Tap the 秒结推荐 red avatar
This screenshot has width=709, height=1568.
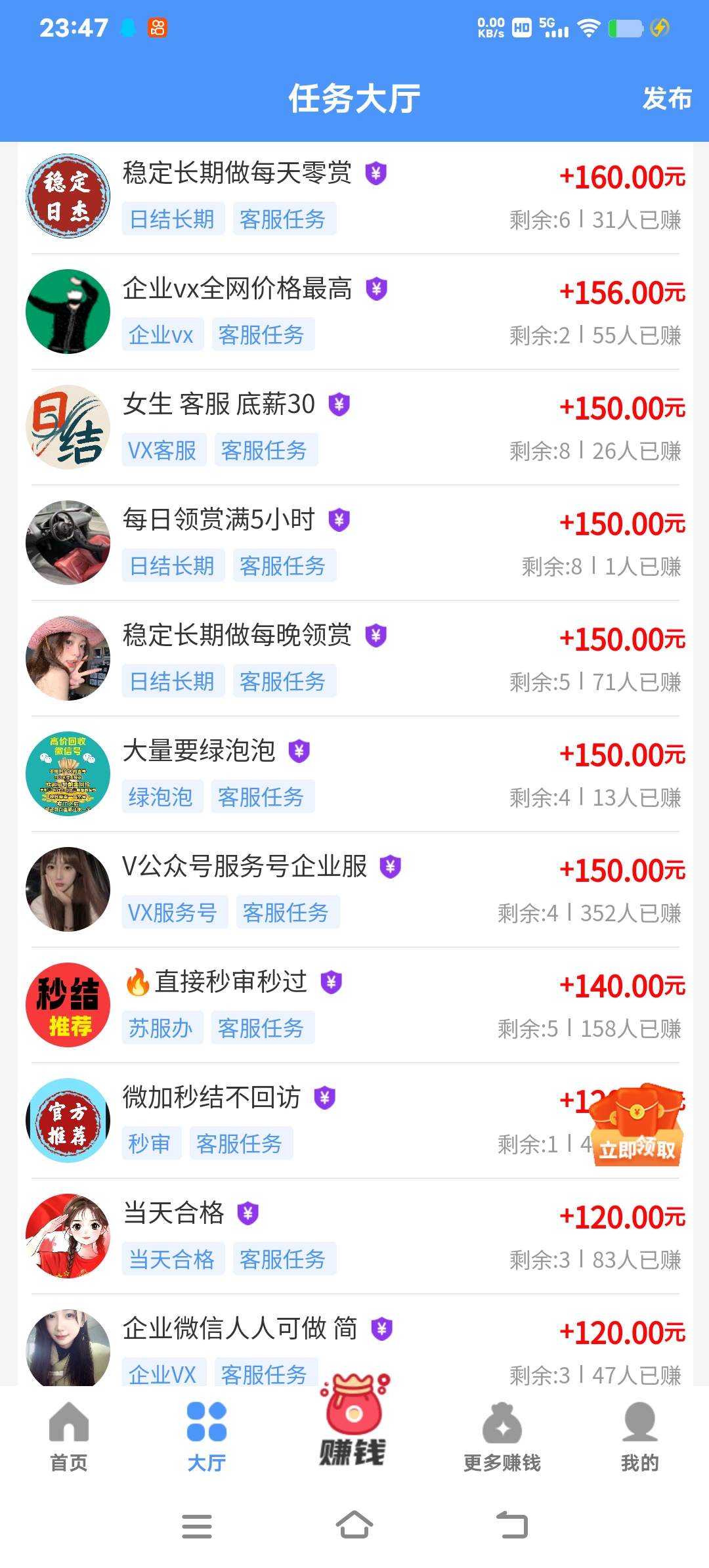point(68,1006)
